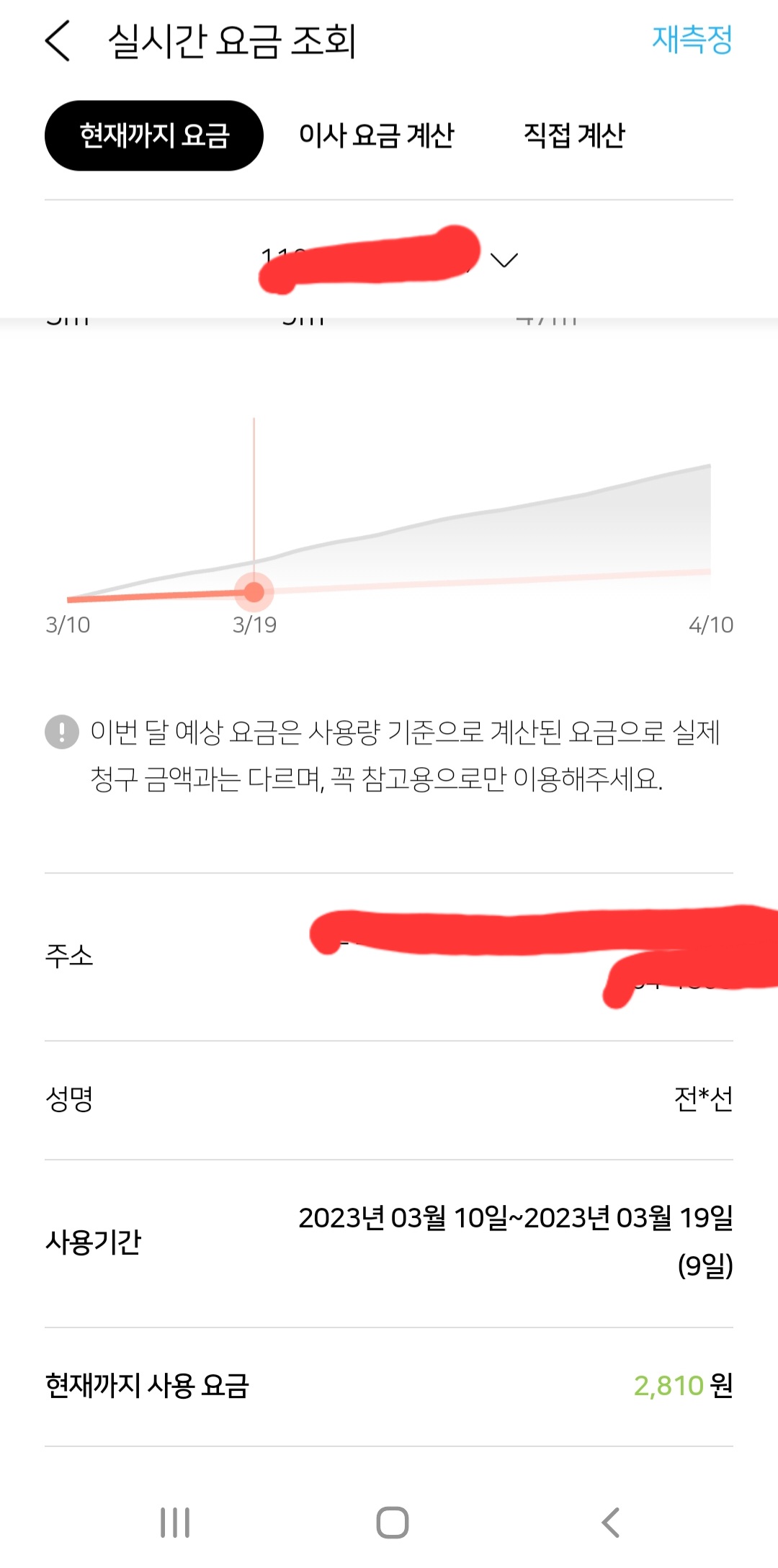Open recent apps from the navigation bar
This screenshot has width=778, height=1568.
(175, 1523)
